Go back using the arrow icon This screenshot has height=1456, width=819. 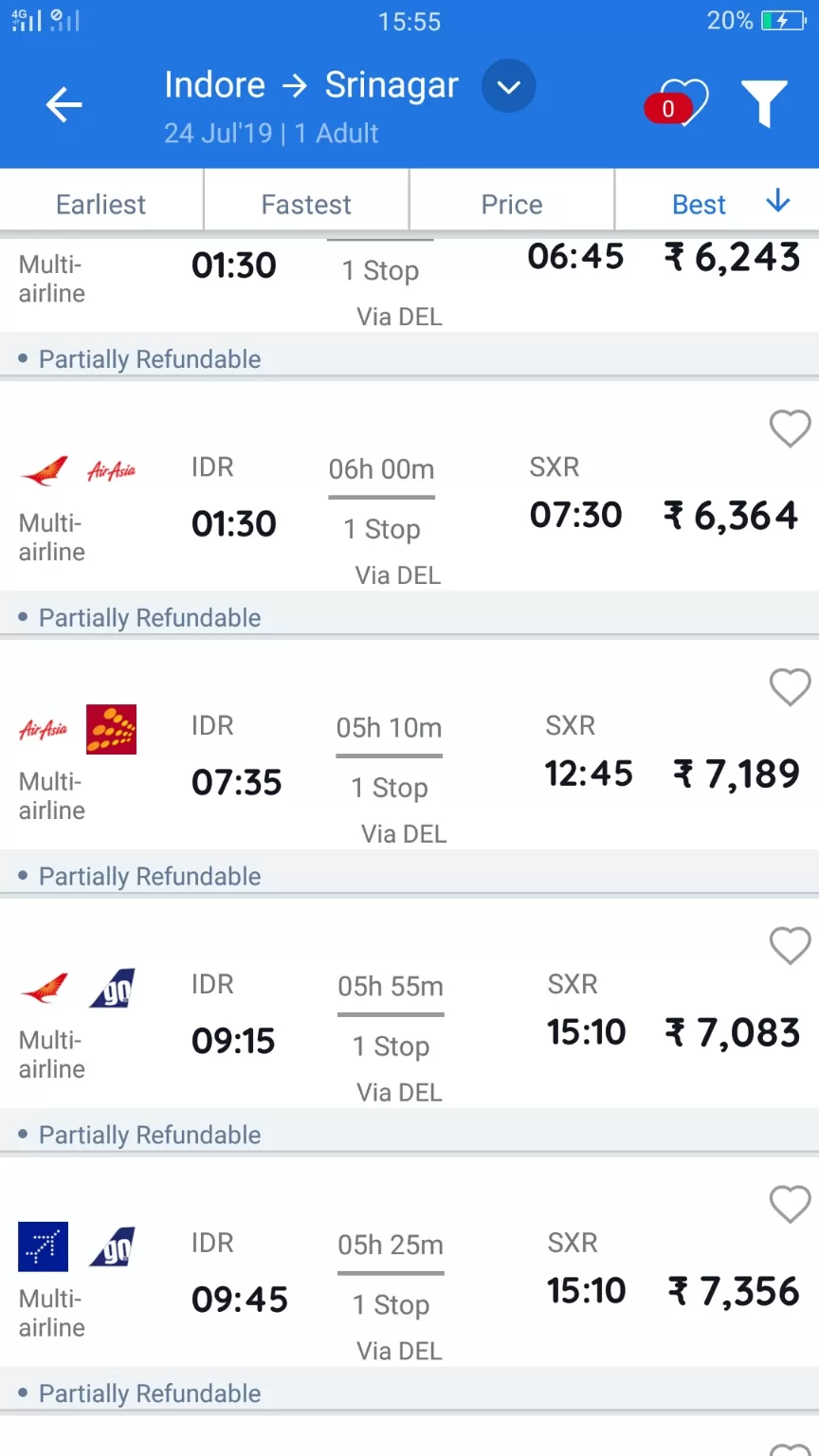64,104
